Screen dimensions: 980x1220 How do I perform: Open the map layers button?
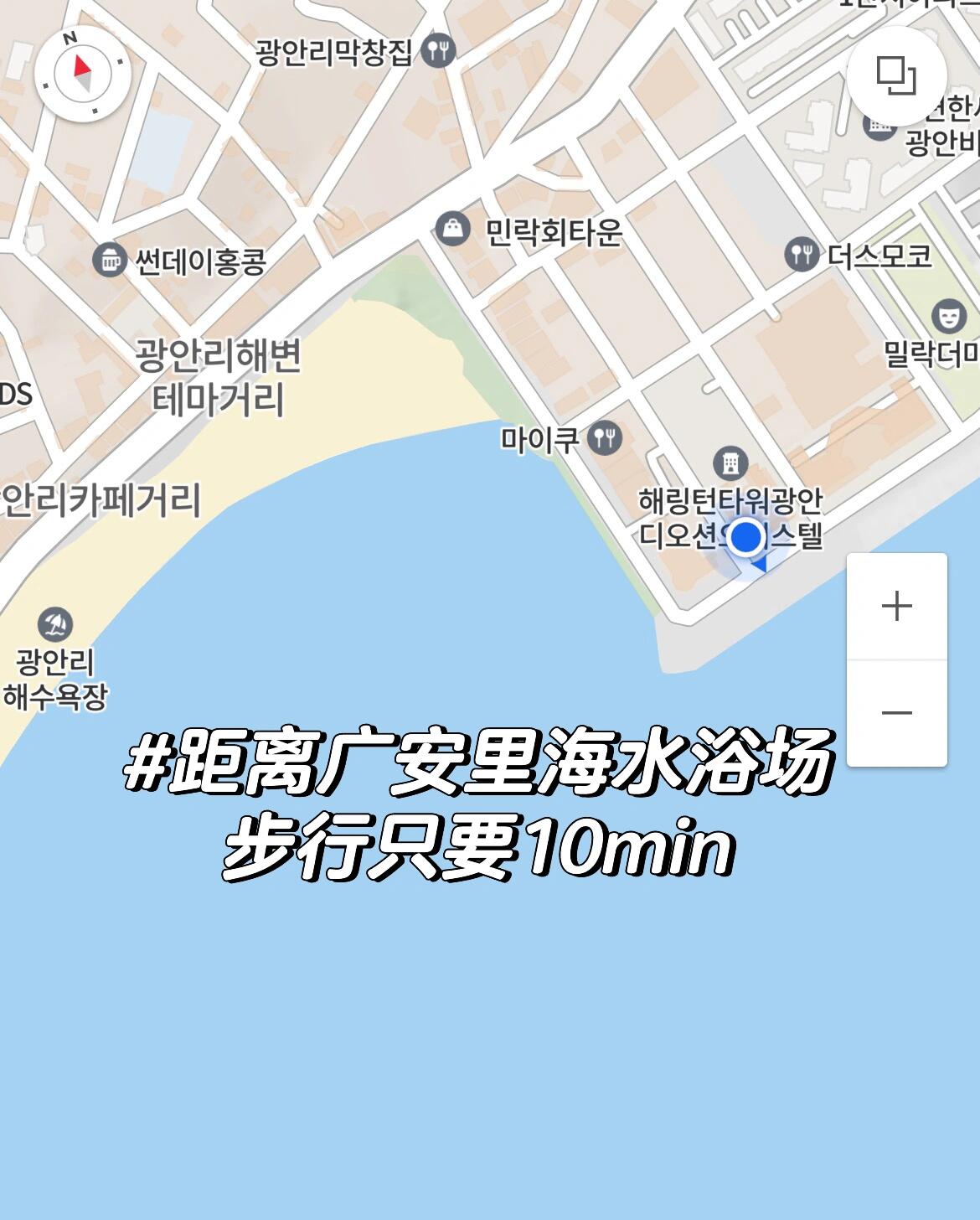click(x=896, y=75)
